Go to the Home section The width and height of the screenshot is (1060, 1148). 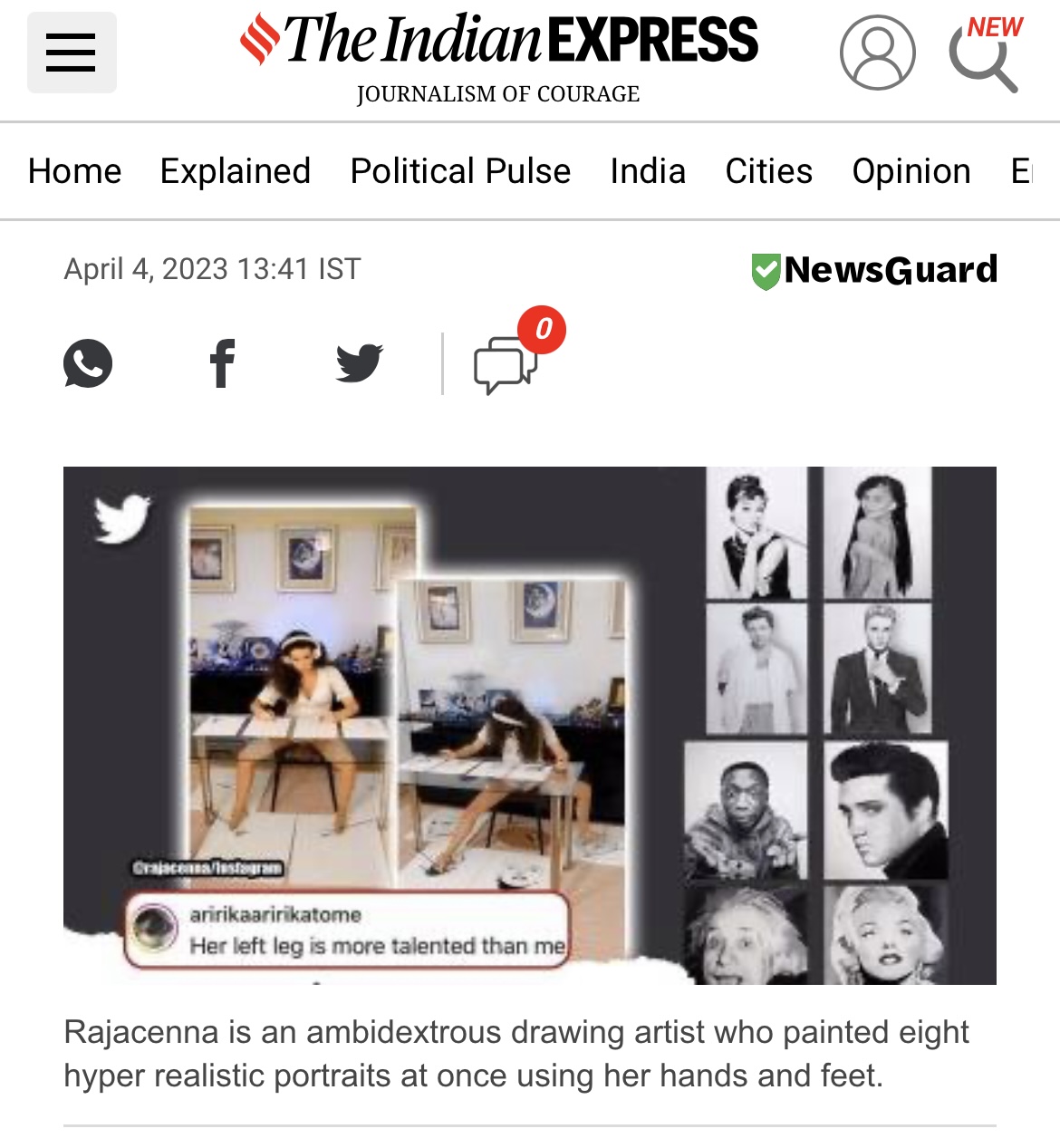click(74, 171)
